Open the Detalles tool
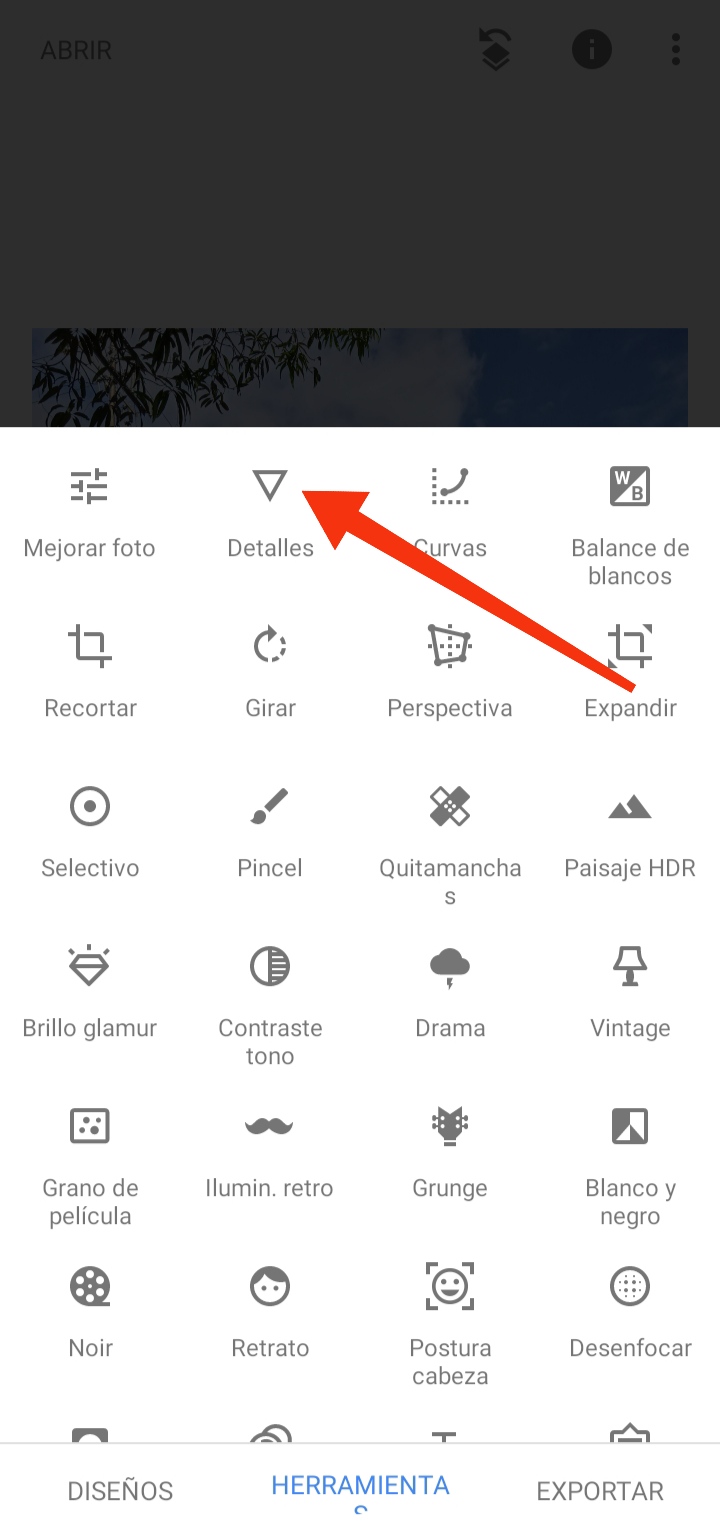Viewport: 720px width, 1538px height. tap(270, 510)
